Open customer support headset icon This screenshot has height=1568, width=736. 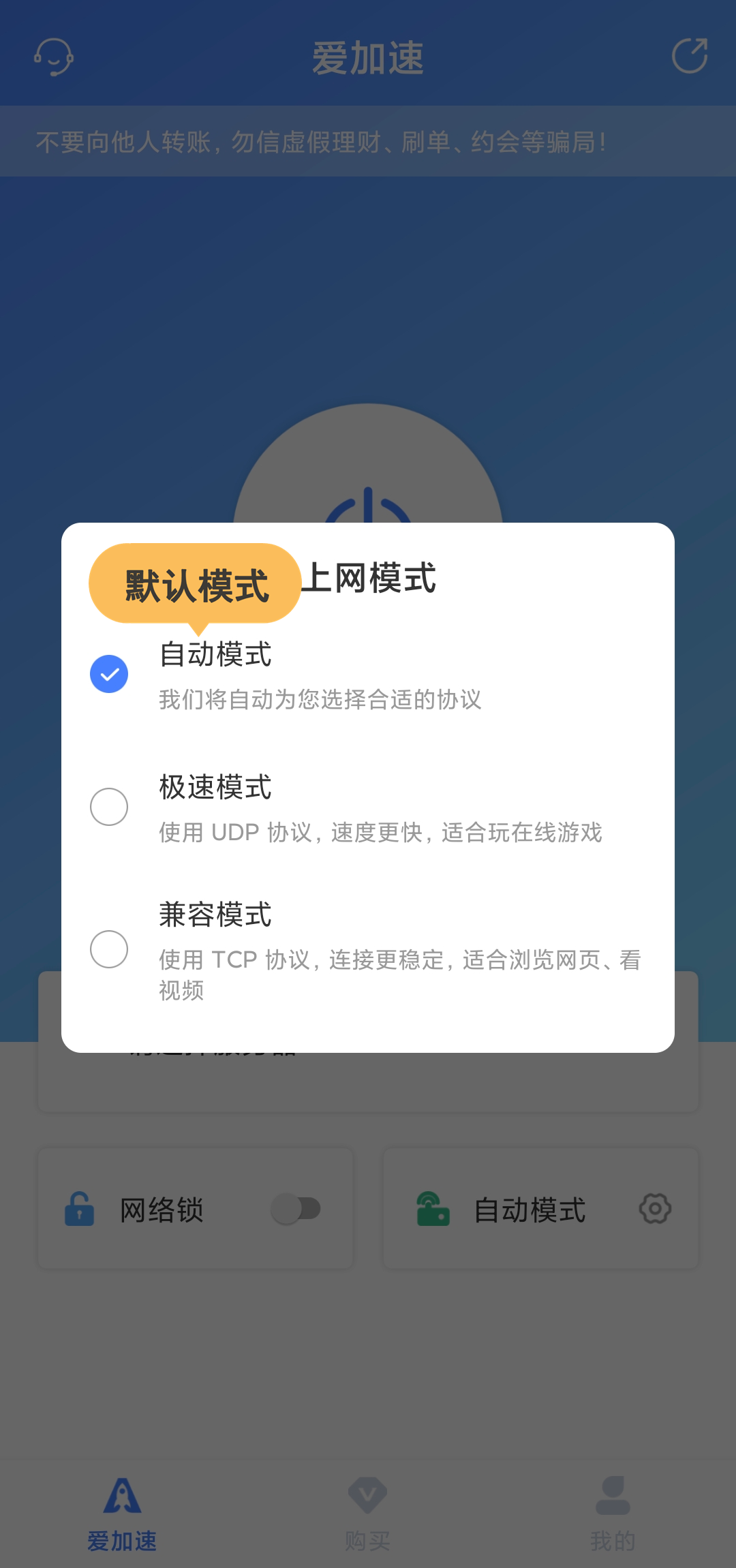coord(54,57)
